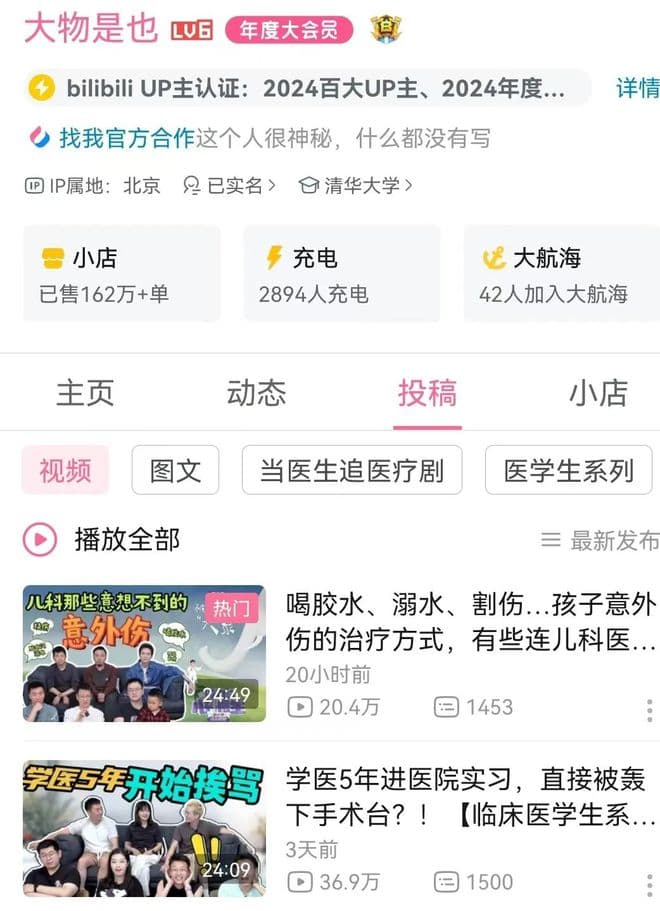Filter by 当医生追医疗剧 series

click(x=352, y=470)
